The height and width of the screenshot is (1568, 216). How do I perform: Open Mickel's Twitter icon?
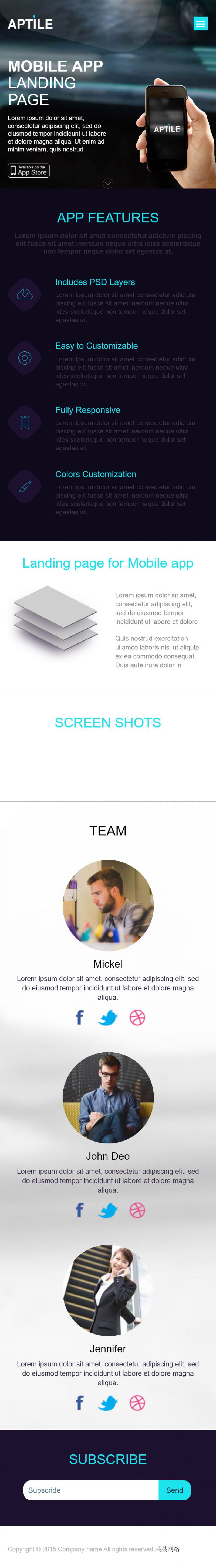(x=108, y=1018)
